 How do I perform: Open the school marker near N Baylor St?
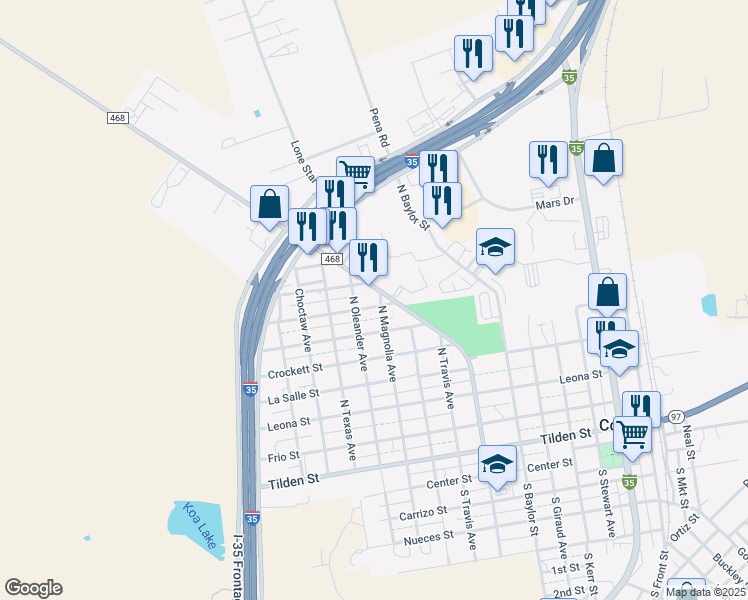[x=495, y=249]
